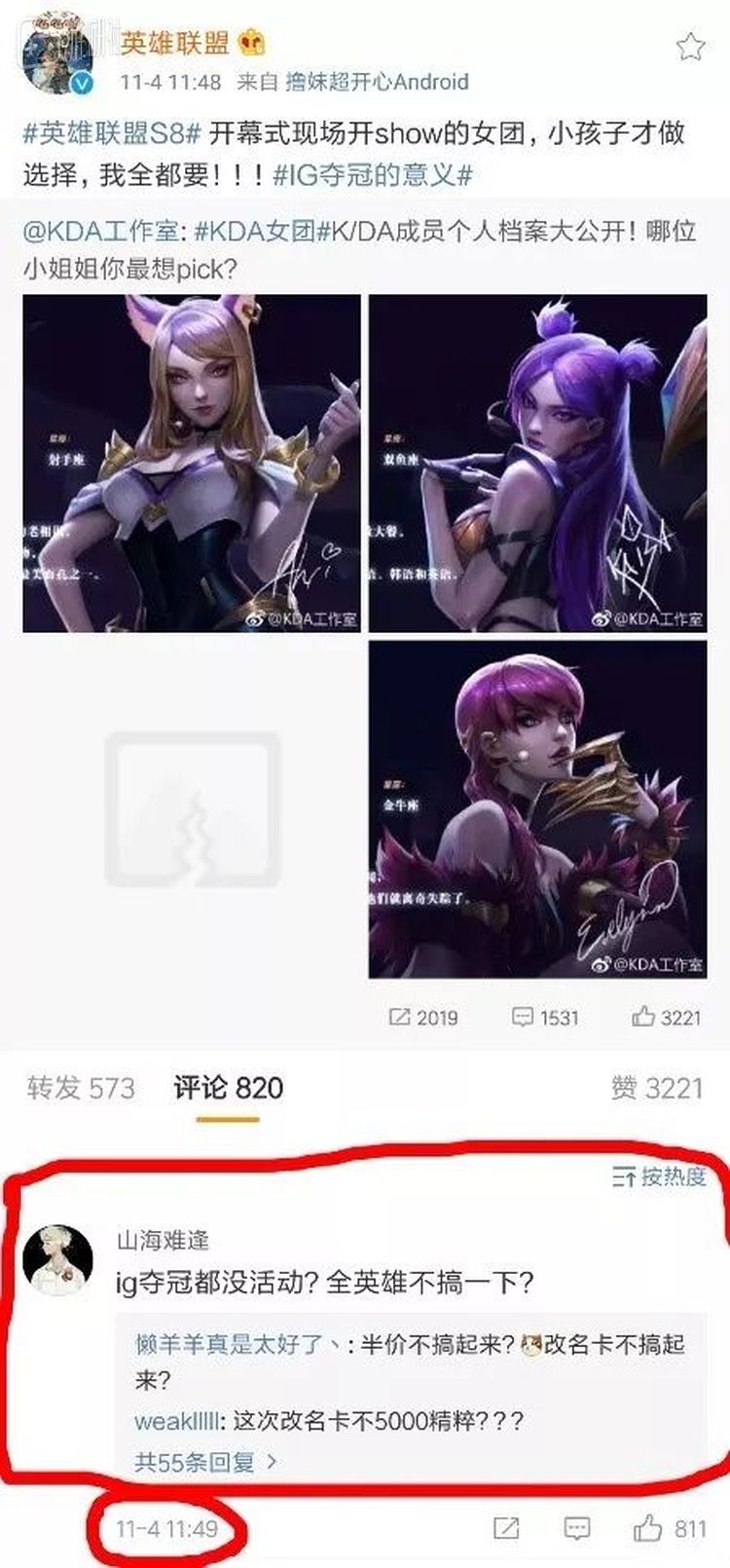Image resolution: width=730 pixels, height=1568 pixels.
Task: View the Evelynn image
Action: tap(537, 809)
